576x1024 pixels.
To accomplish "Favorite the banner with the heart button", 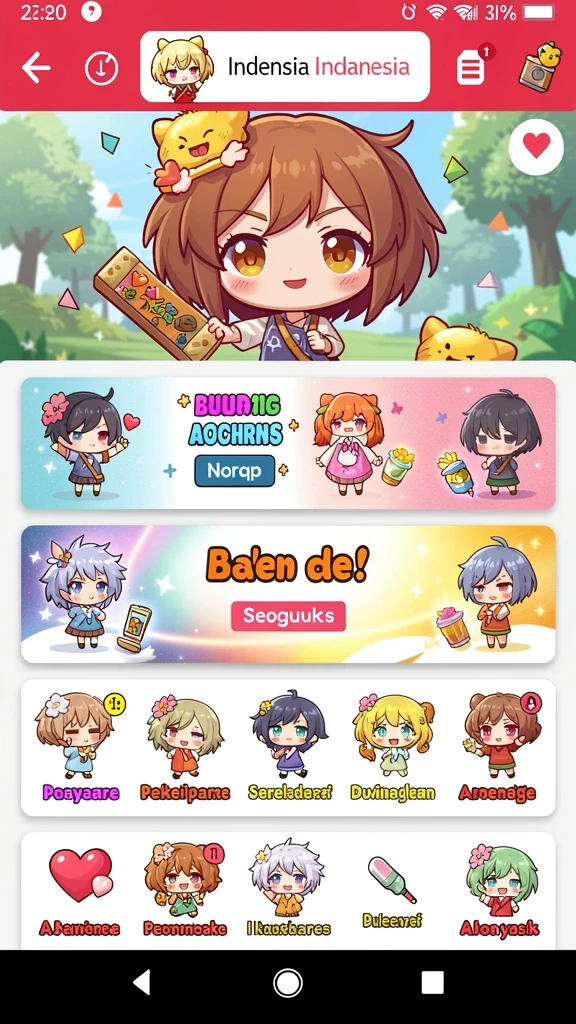I will coord(536,147).
